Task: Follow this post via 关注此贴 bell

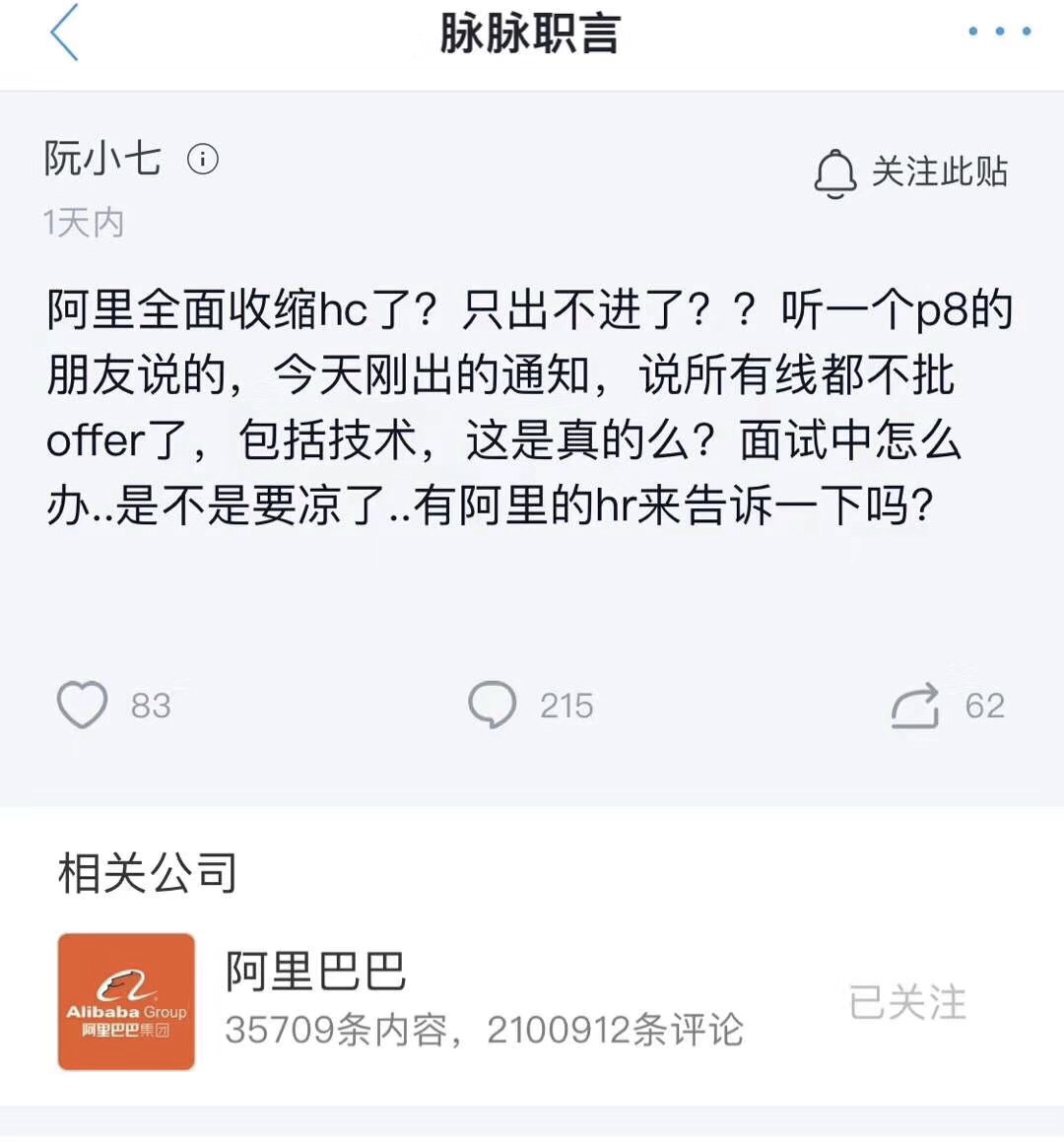Action: (x=910, y=172)
